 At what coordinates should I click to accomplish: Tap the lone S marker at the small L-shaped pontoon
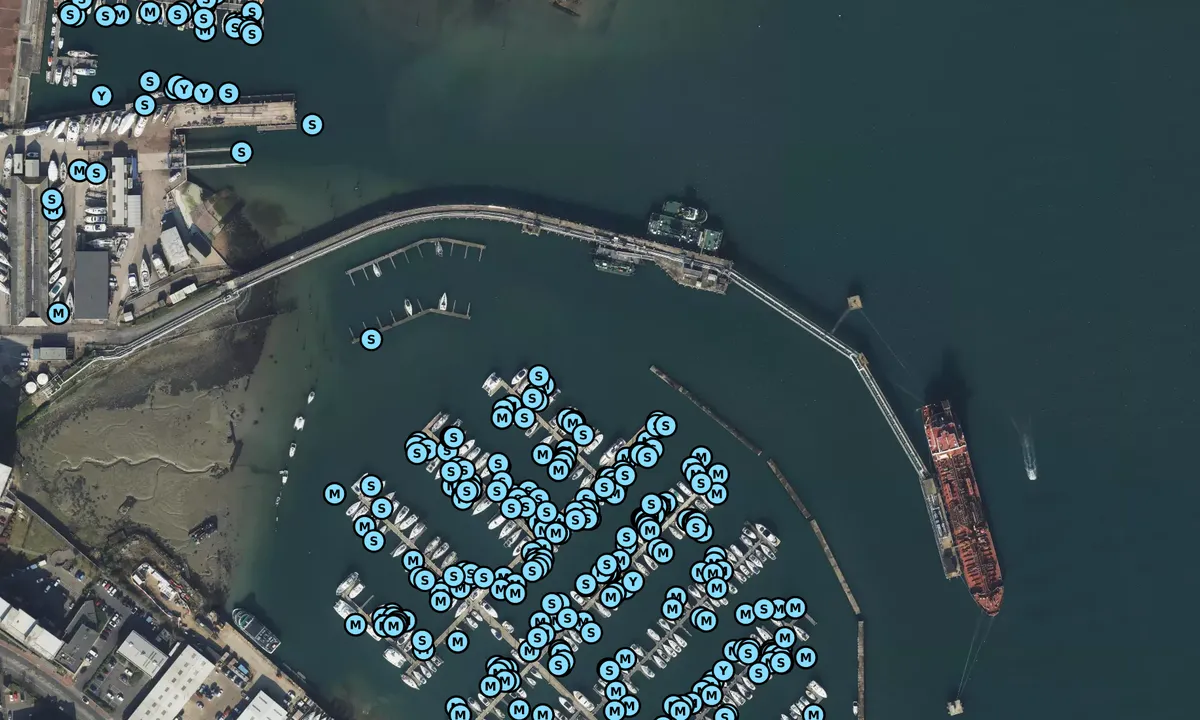click(x=371, y=339)
